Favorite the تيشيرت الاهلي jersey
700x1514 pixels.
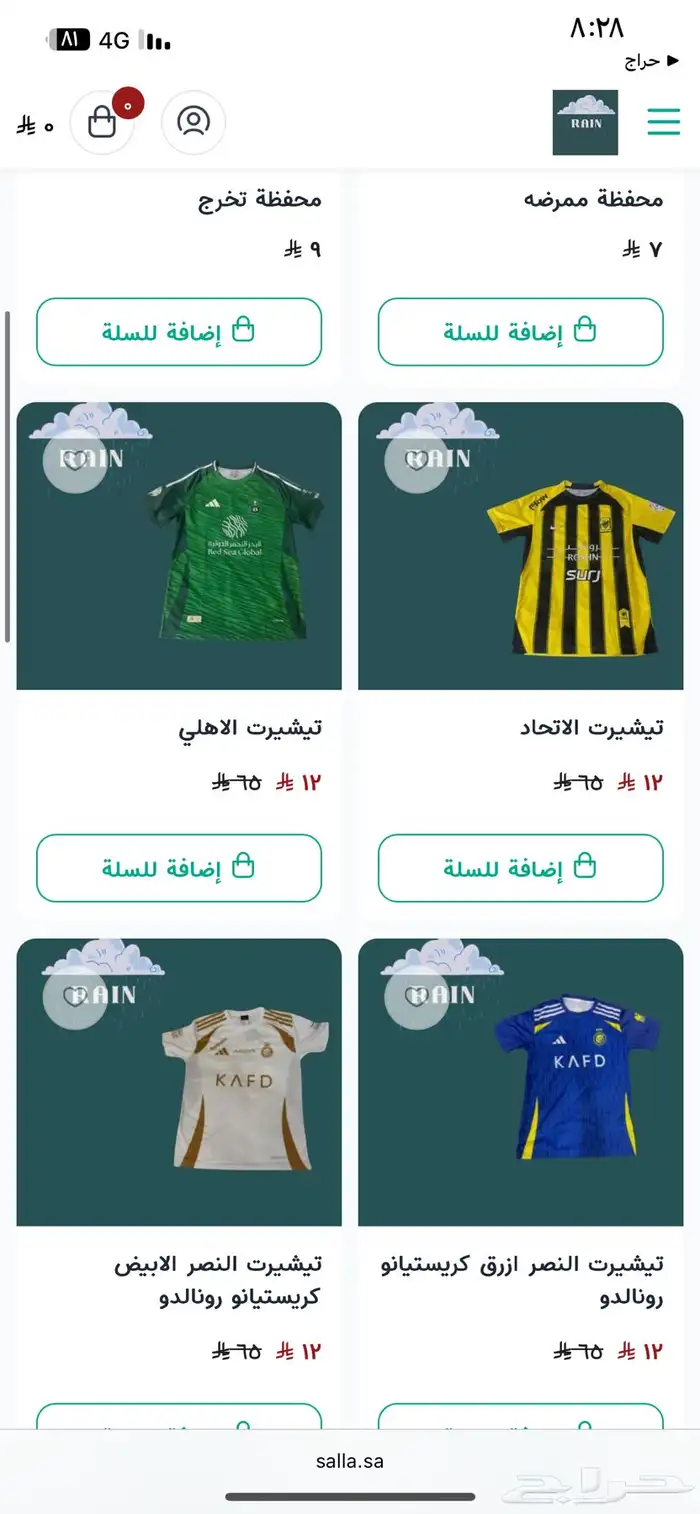click(x=75, y=460)
